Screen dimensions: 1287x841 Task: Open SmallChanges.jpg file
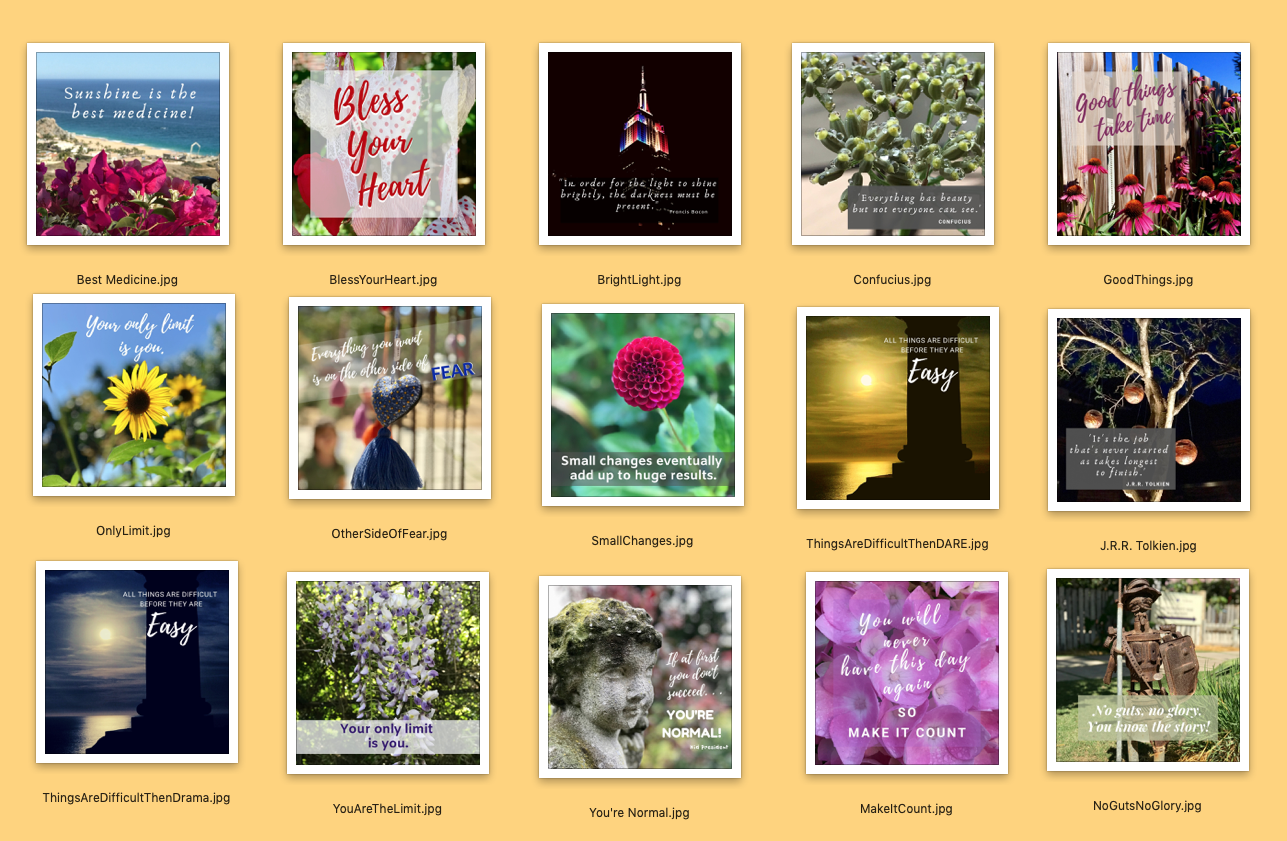click(643, 405)
